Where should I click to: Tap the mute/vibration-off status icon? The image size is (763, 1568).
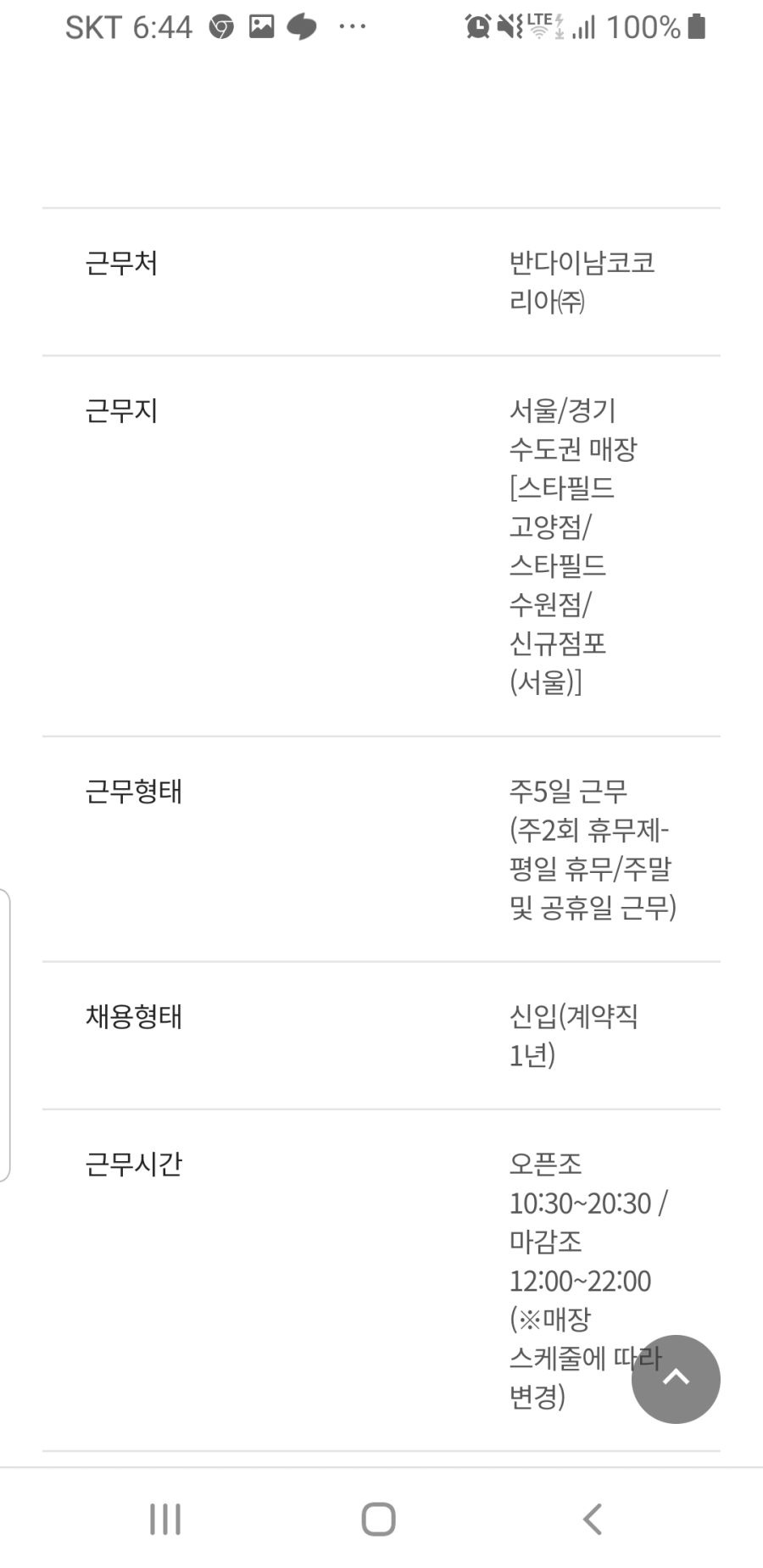[506, 27]
